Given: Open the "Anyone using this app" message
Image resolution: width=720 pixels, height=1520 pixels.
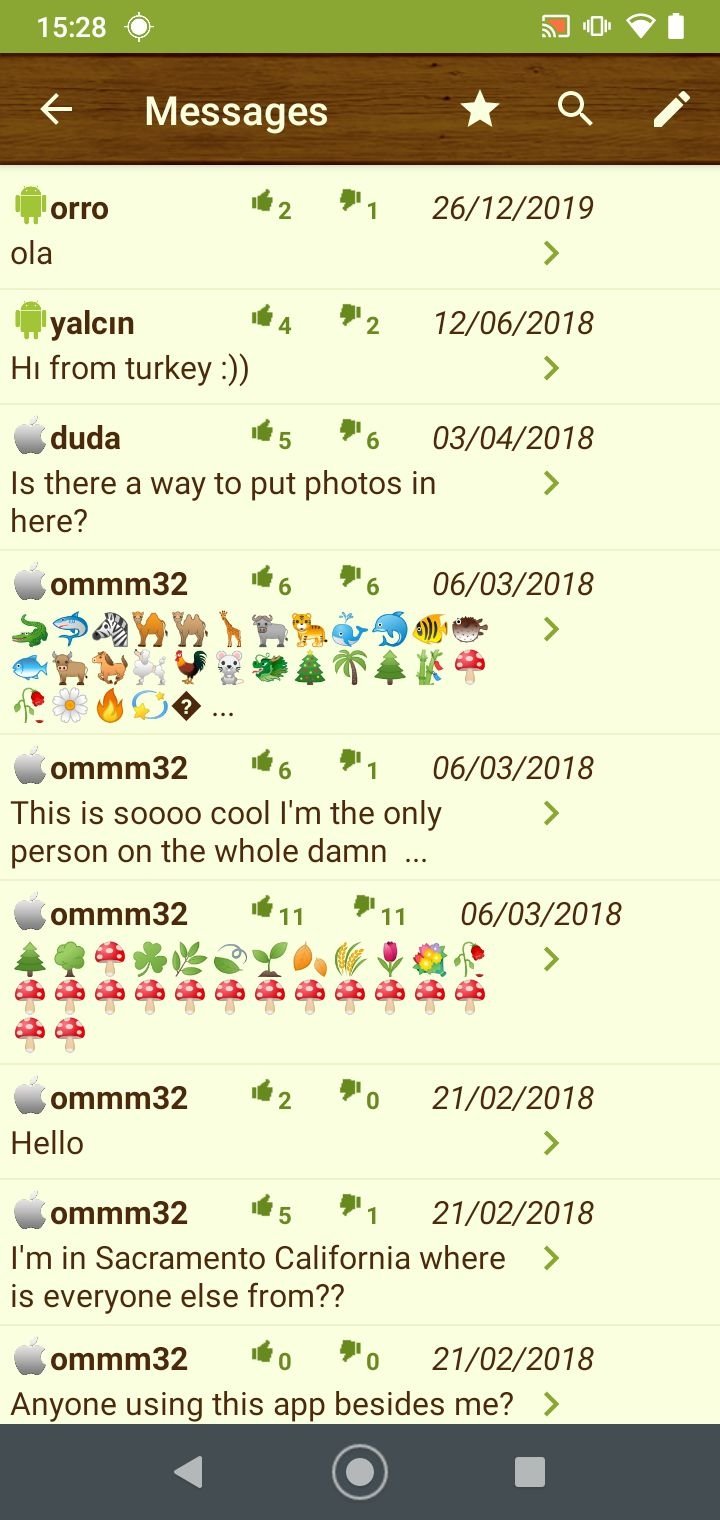Looking at the screenshot, I should click(360, 1375).
